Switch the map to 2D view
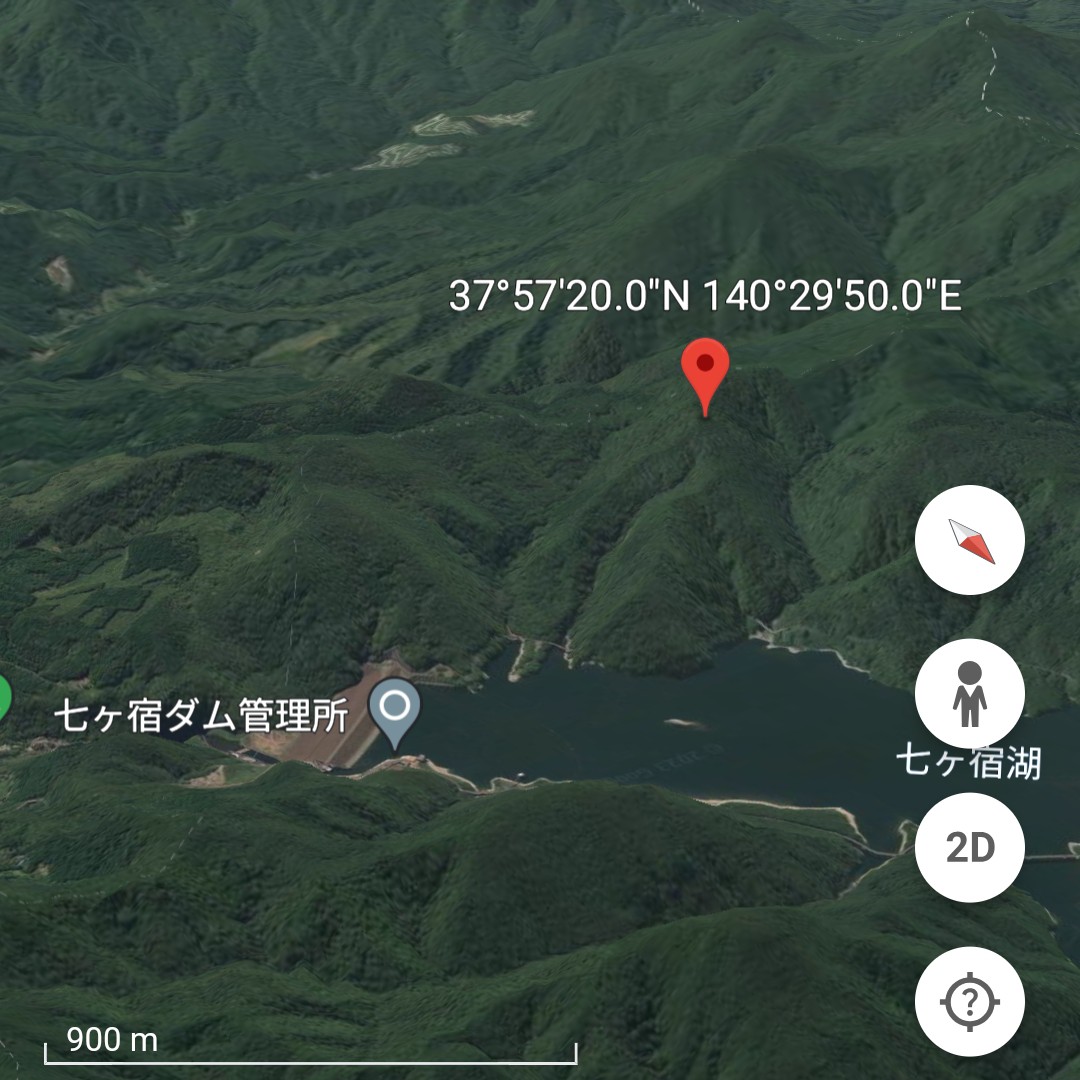1080x1080 pixels. click(x=969, y=848)
